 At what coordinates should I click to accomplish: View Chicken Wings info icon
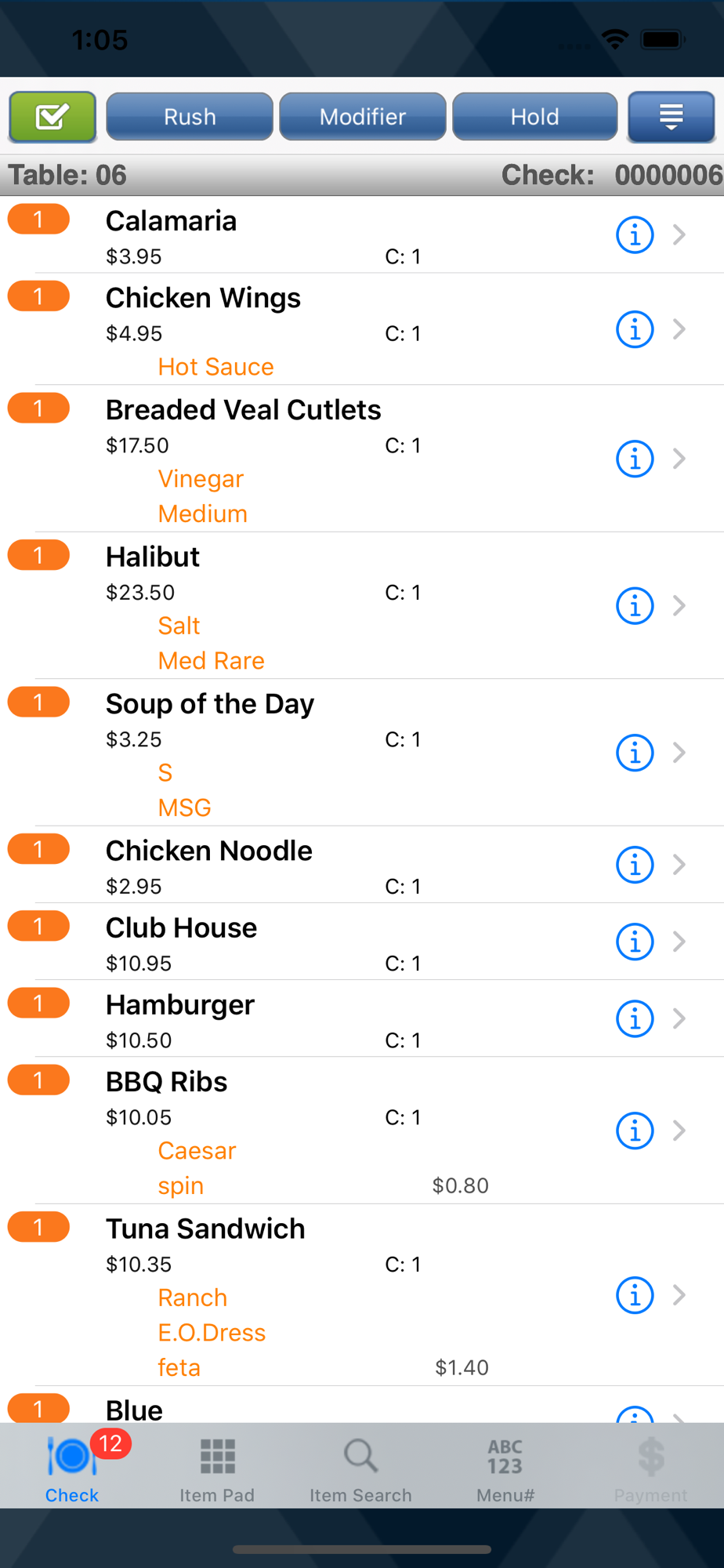tap(635, 329)
